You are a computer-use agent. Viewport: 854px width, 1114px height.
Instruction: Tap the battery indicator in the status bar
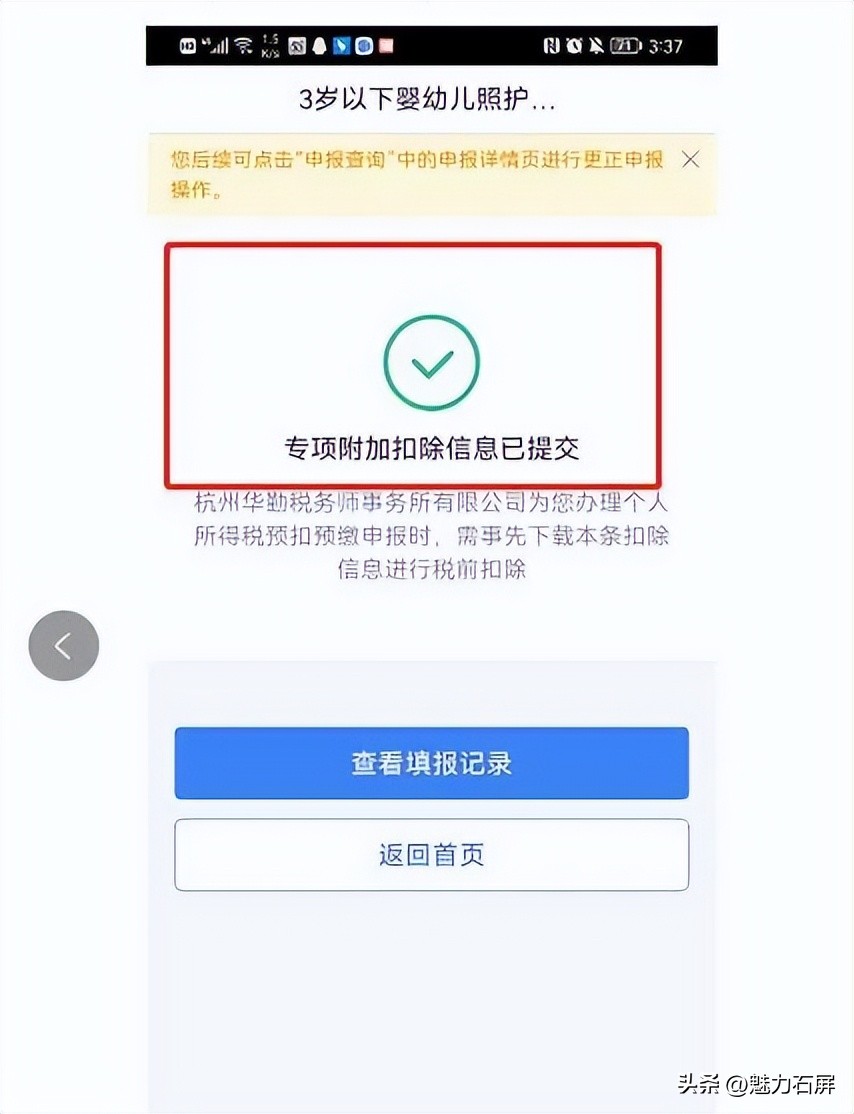[627, 45]
